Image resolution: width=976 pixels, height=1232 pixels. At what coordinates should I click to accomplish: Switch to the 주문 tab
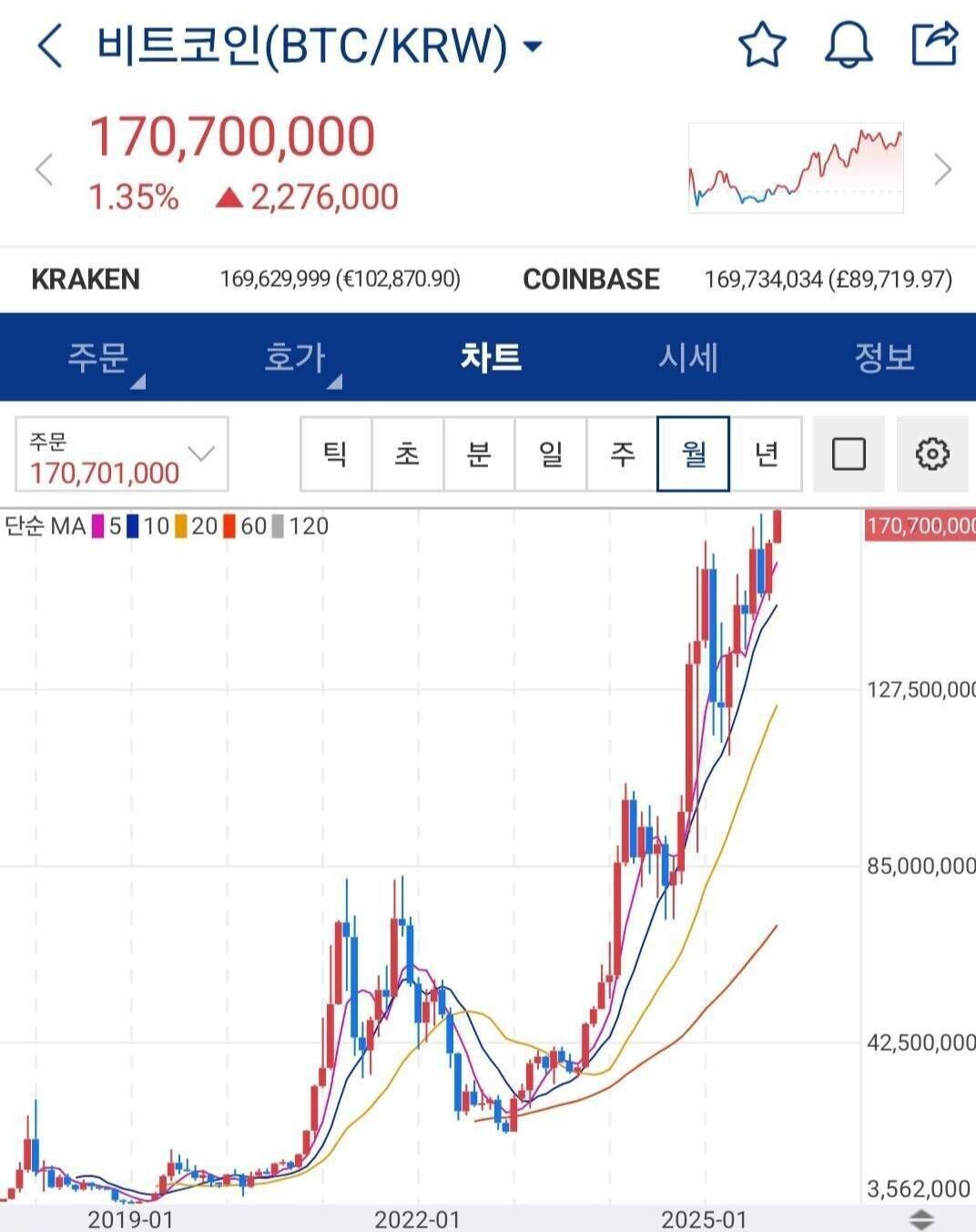98,358
